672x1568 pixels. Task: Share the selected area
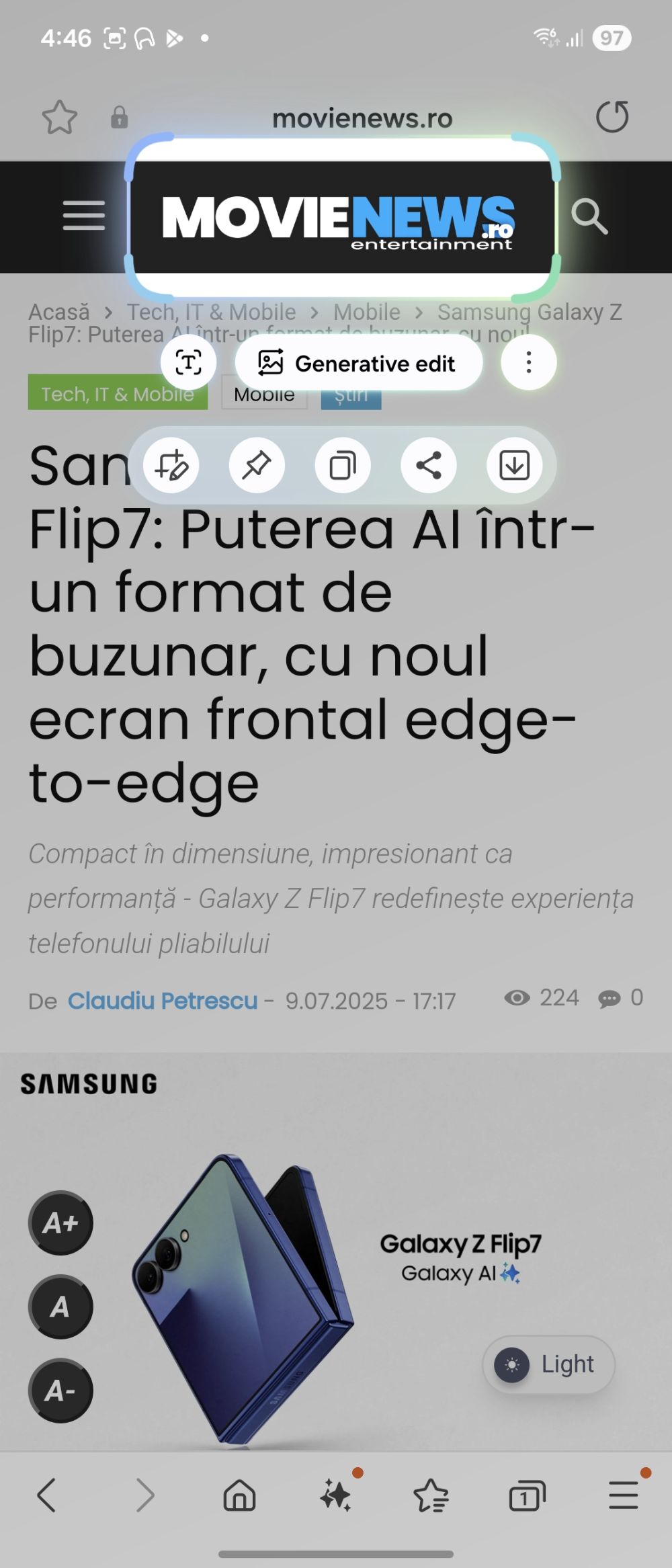429,465
